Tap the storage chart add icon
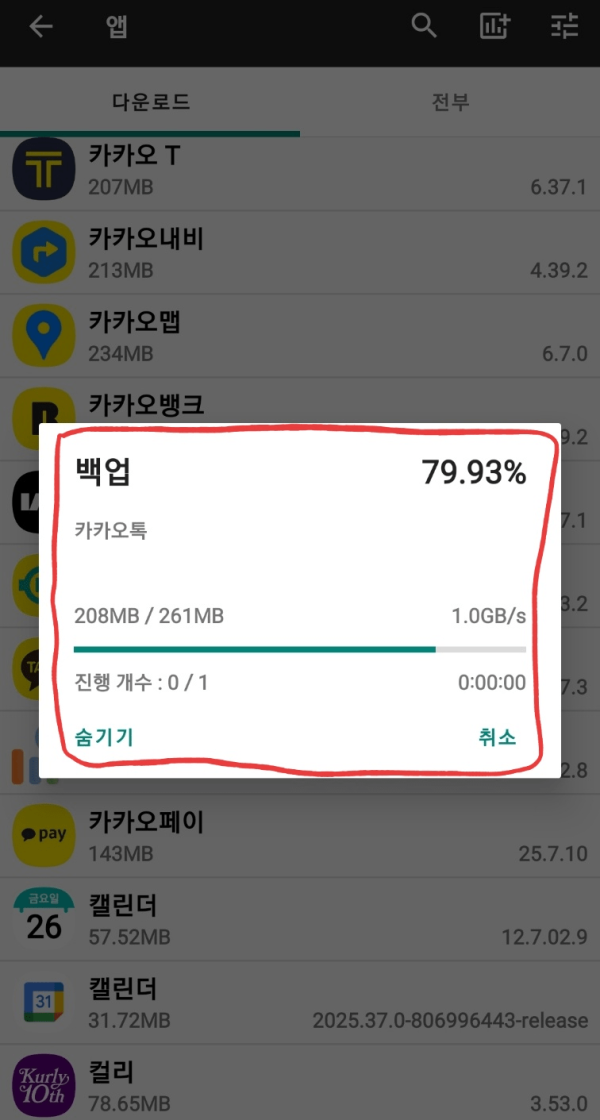 pyautogui.click(x=494, y=26)
